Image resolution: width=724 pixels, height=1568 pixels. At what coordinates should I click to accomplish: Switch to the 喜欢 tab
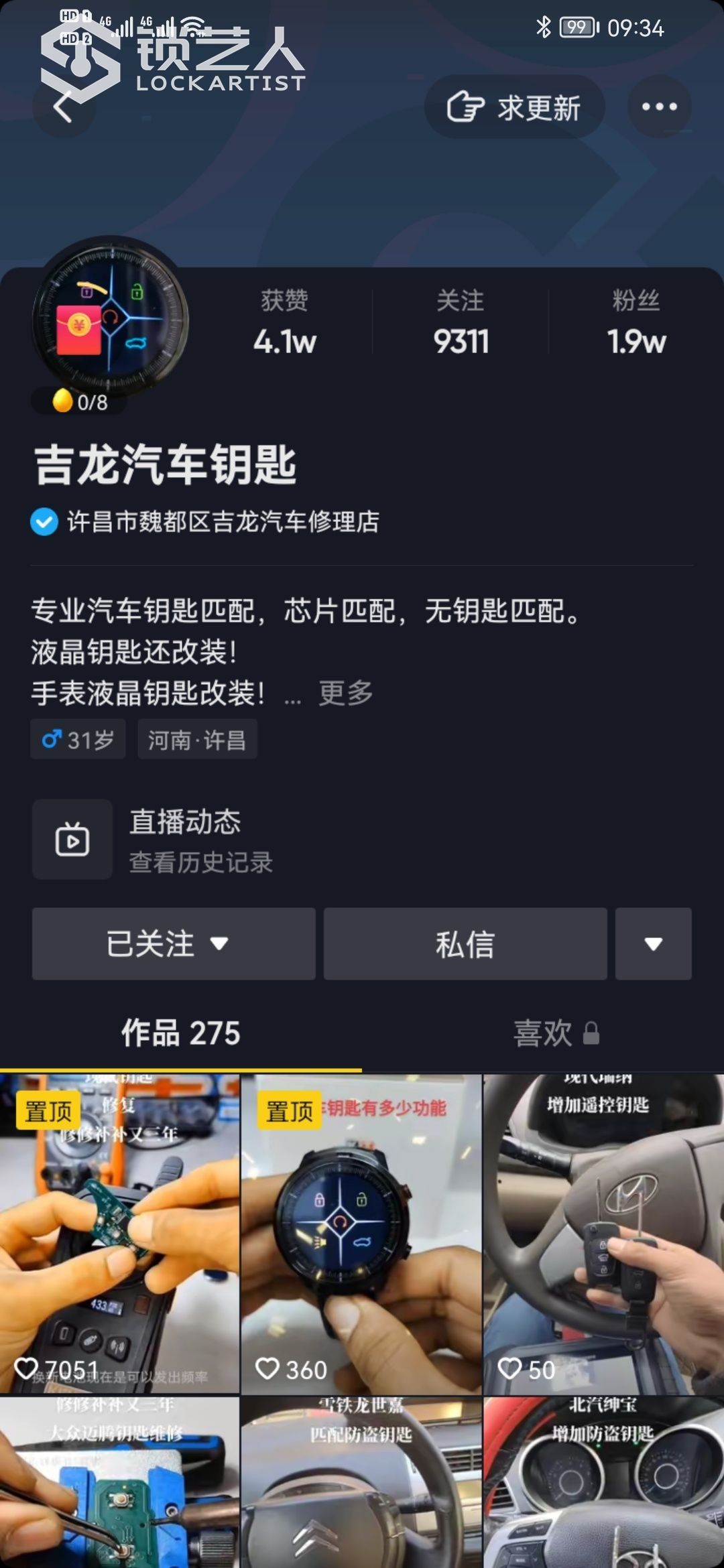[x=555, y=1033]
